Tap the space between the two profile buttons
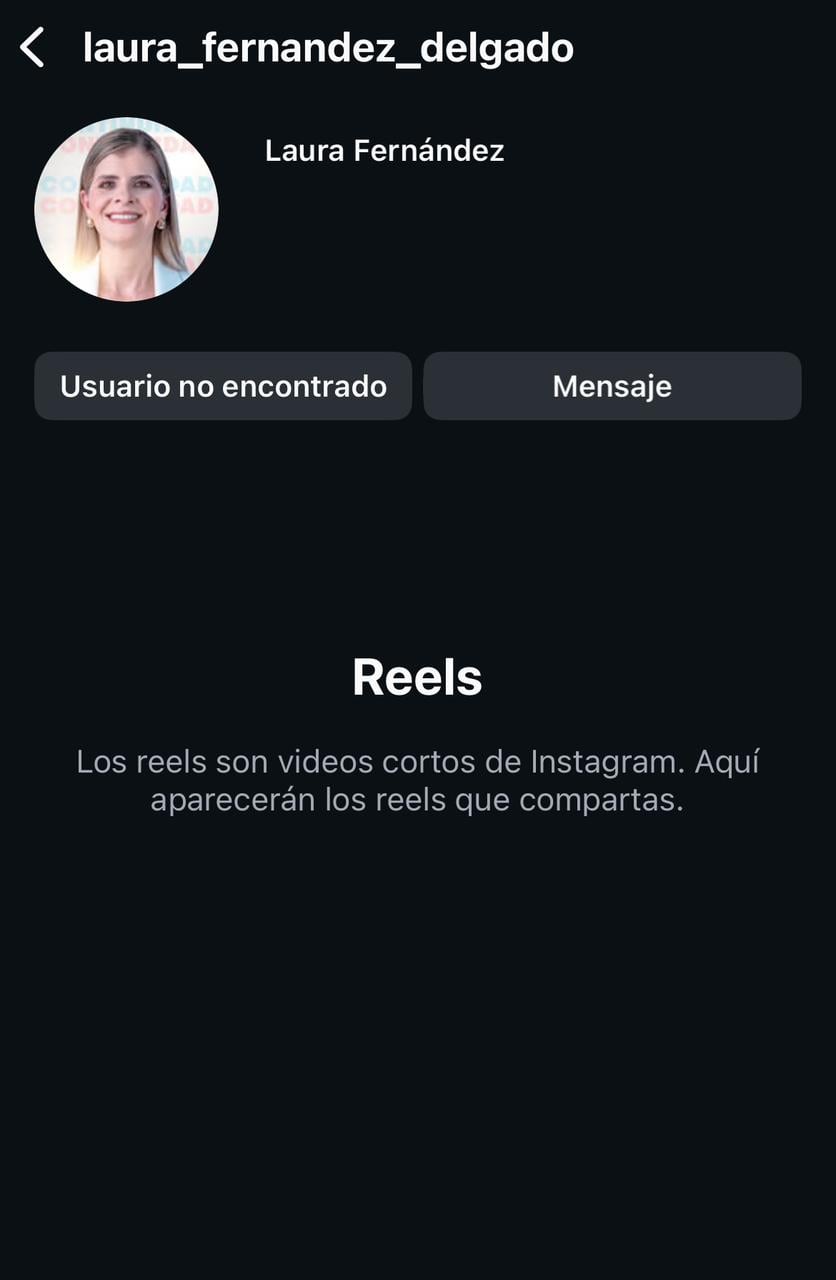 click(418, 386)
